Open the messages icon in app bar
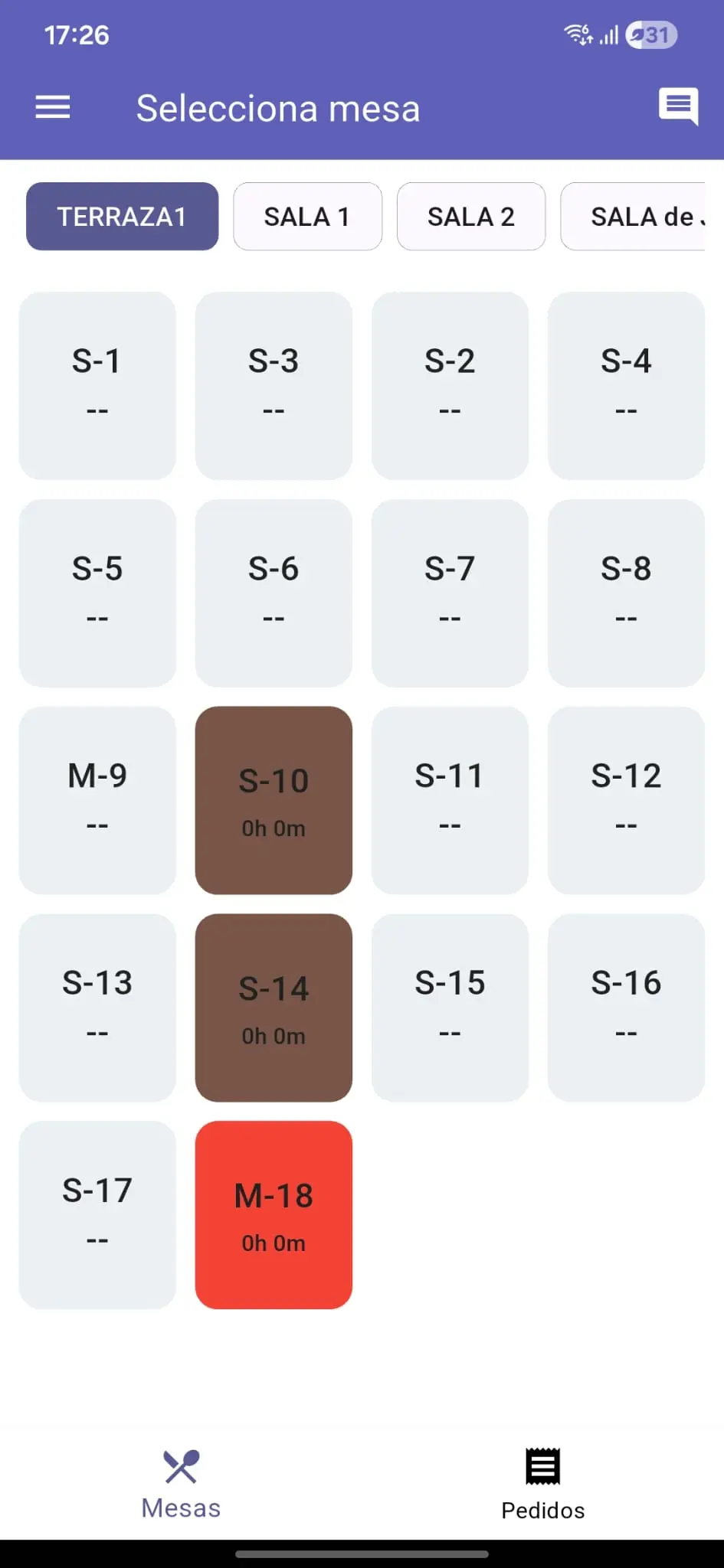 (679, 106)
